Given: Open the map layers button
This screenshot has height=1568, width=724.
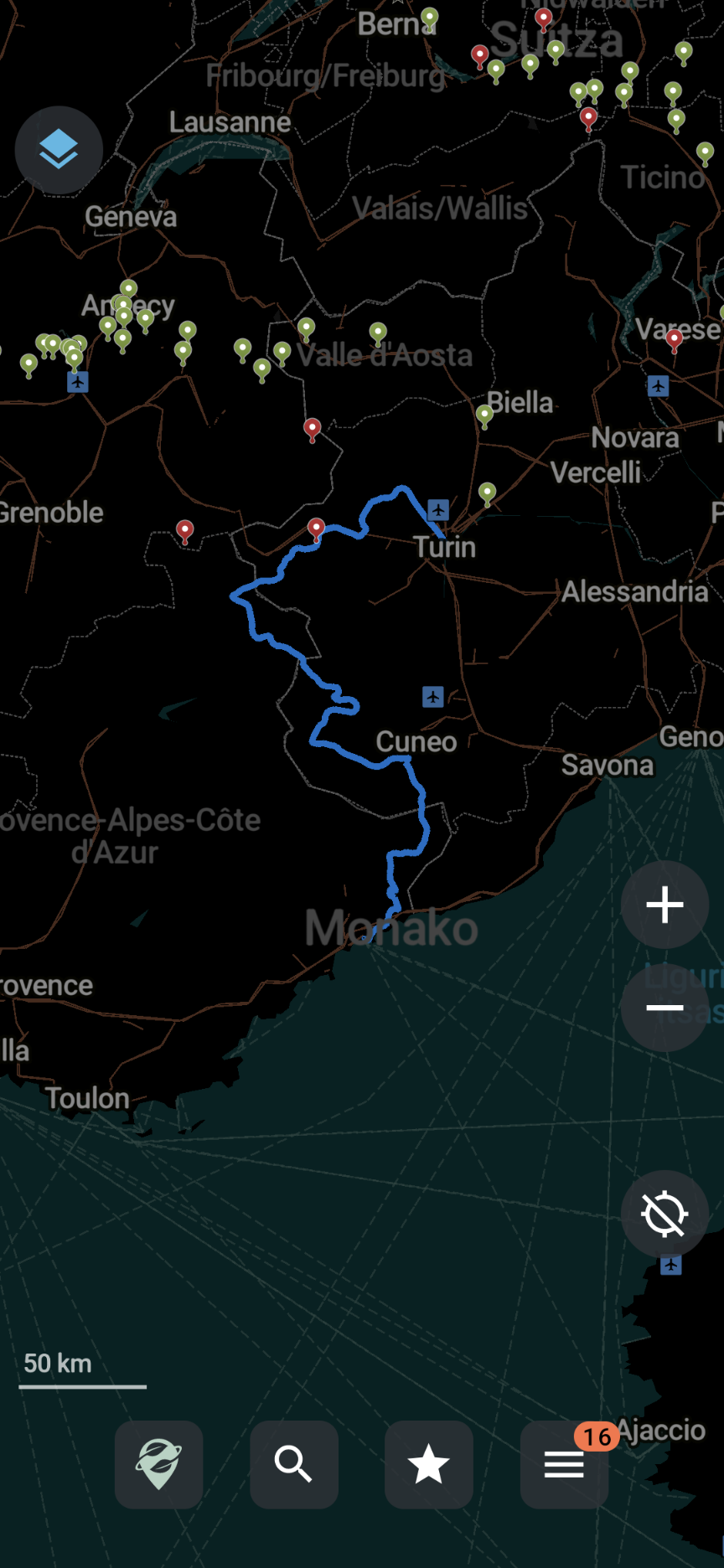Looking at the screenshot, I should pyautogui.click(x=59, y=151).
